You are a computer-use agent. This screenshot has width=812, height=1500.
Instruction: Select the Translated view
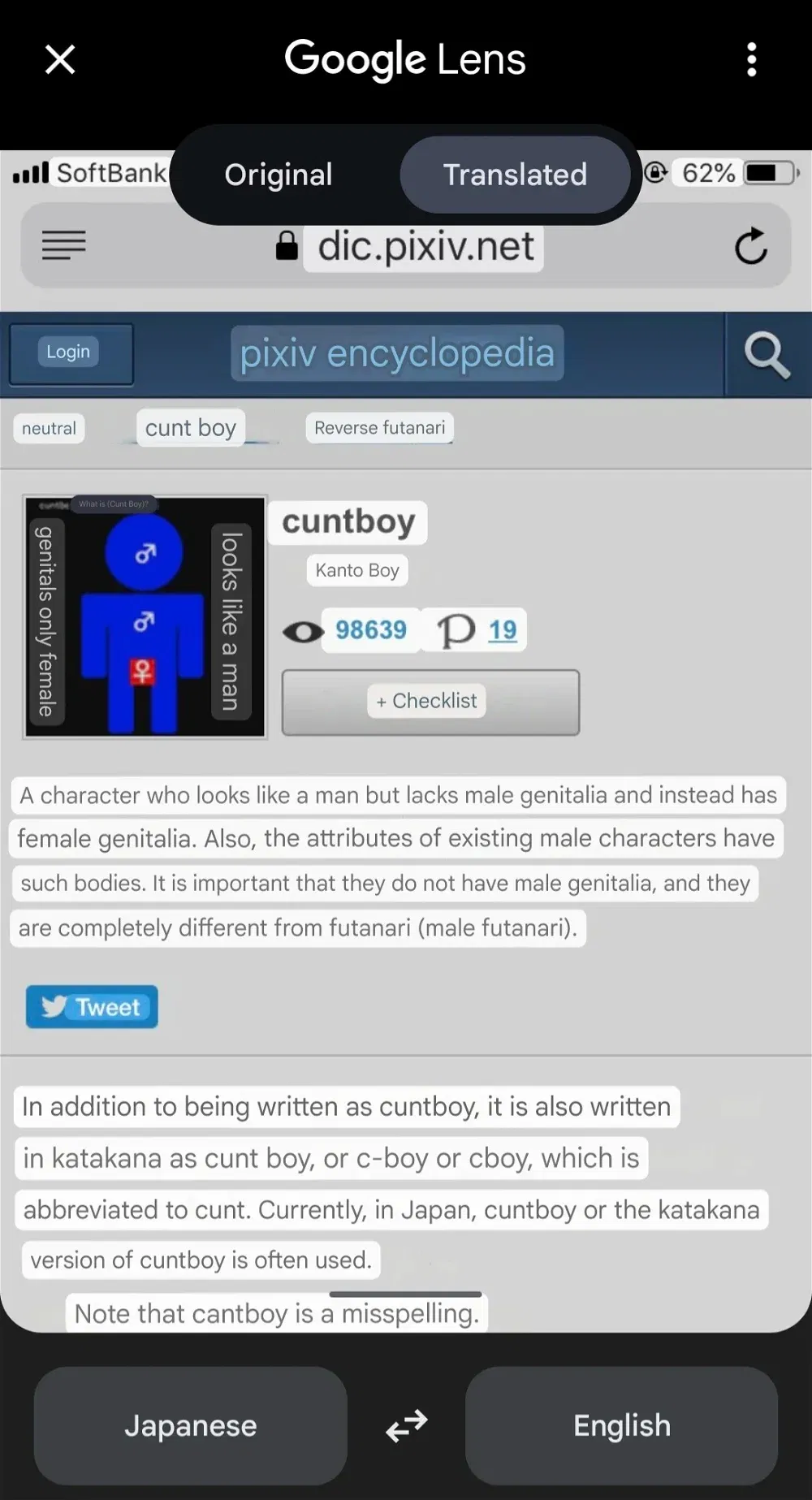point(515,175)
